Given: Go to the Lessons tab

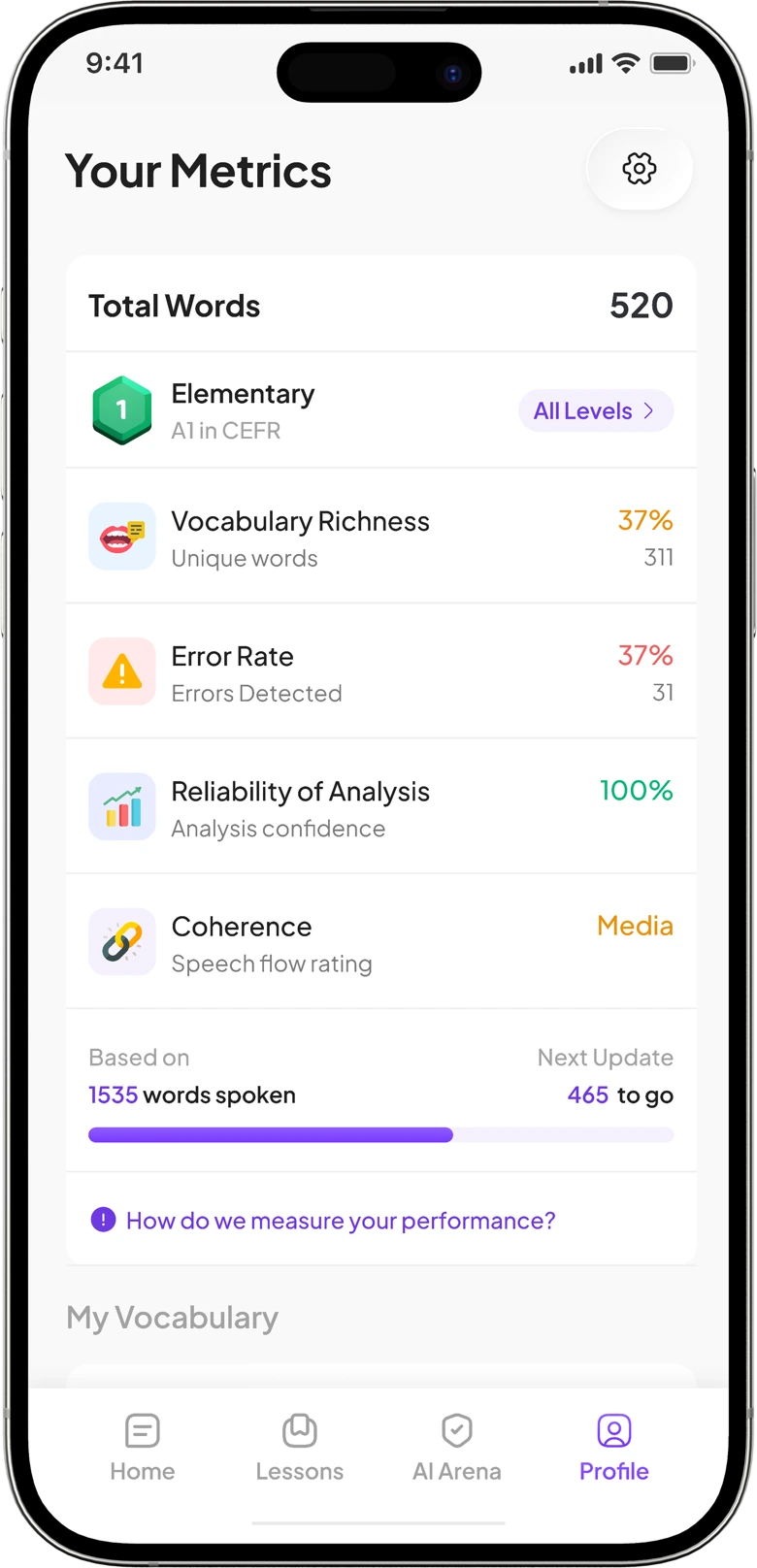Looking at the screenshot, I should click(300, 1448).
